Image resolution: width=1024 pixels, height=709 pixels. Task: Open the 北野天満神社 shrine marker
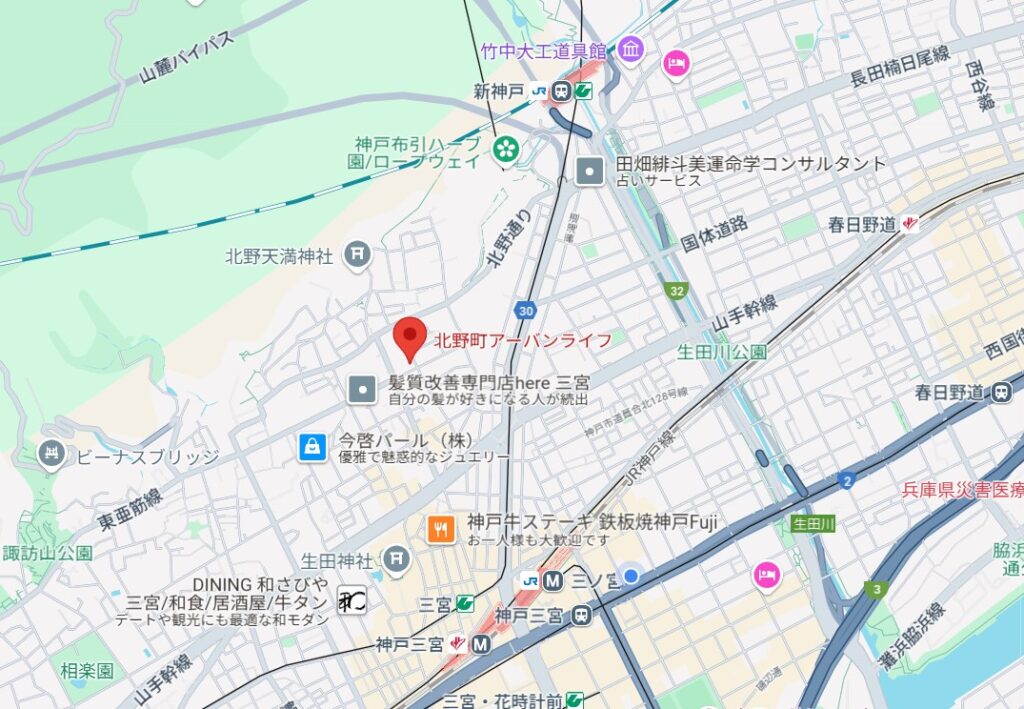click(357, 256)
